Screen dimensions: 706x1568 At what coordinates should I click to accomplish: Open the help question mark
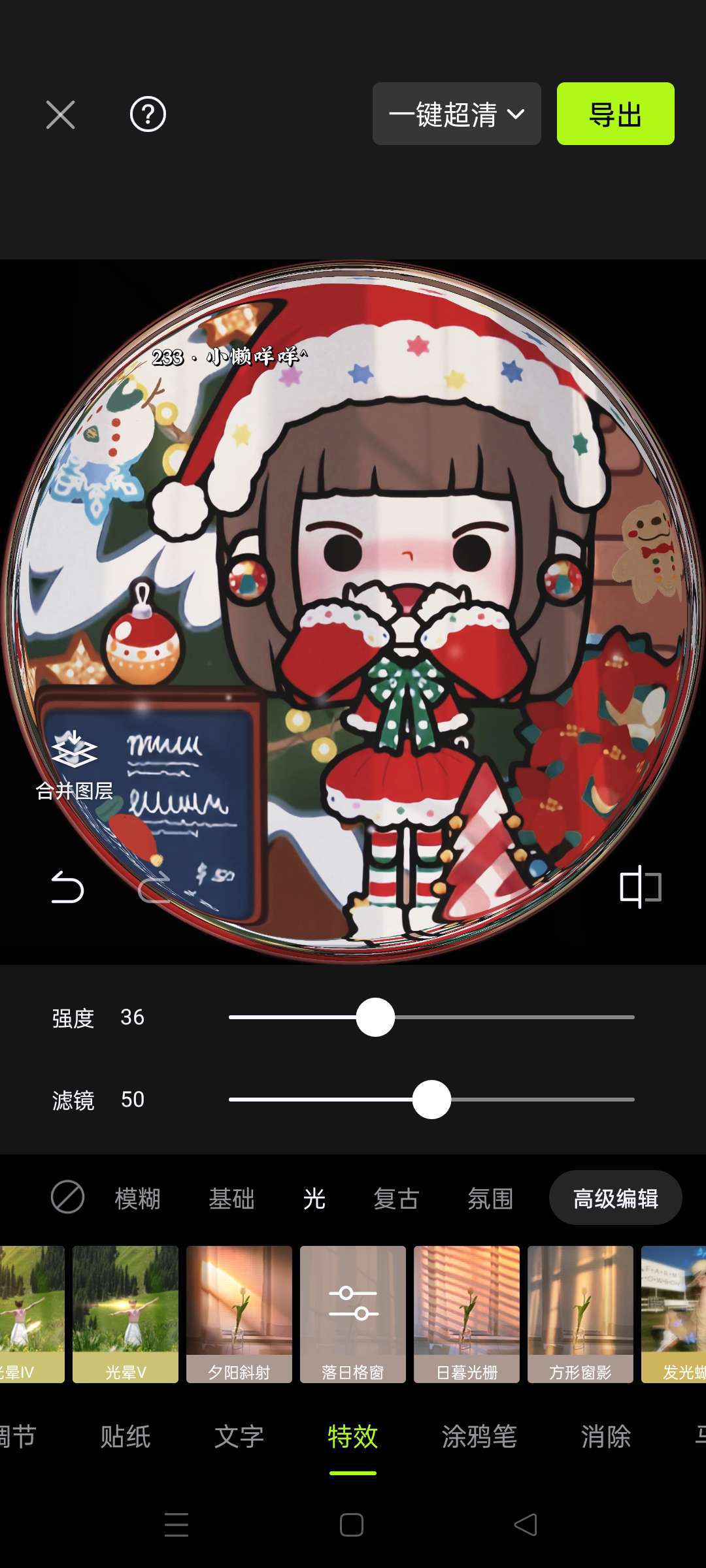pos(148,115)
